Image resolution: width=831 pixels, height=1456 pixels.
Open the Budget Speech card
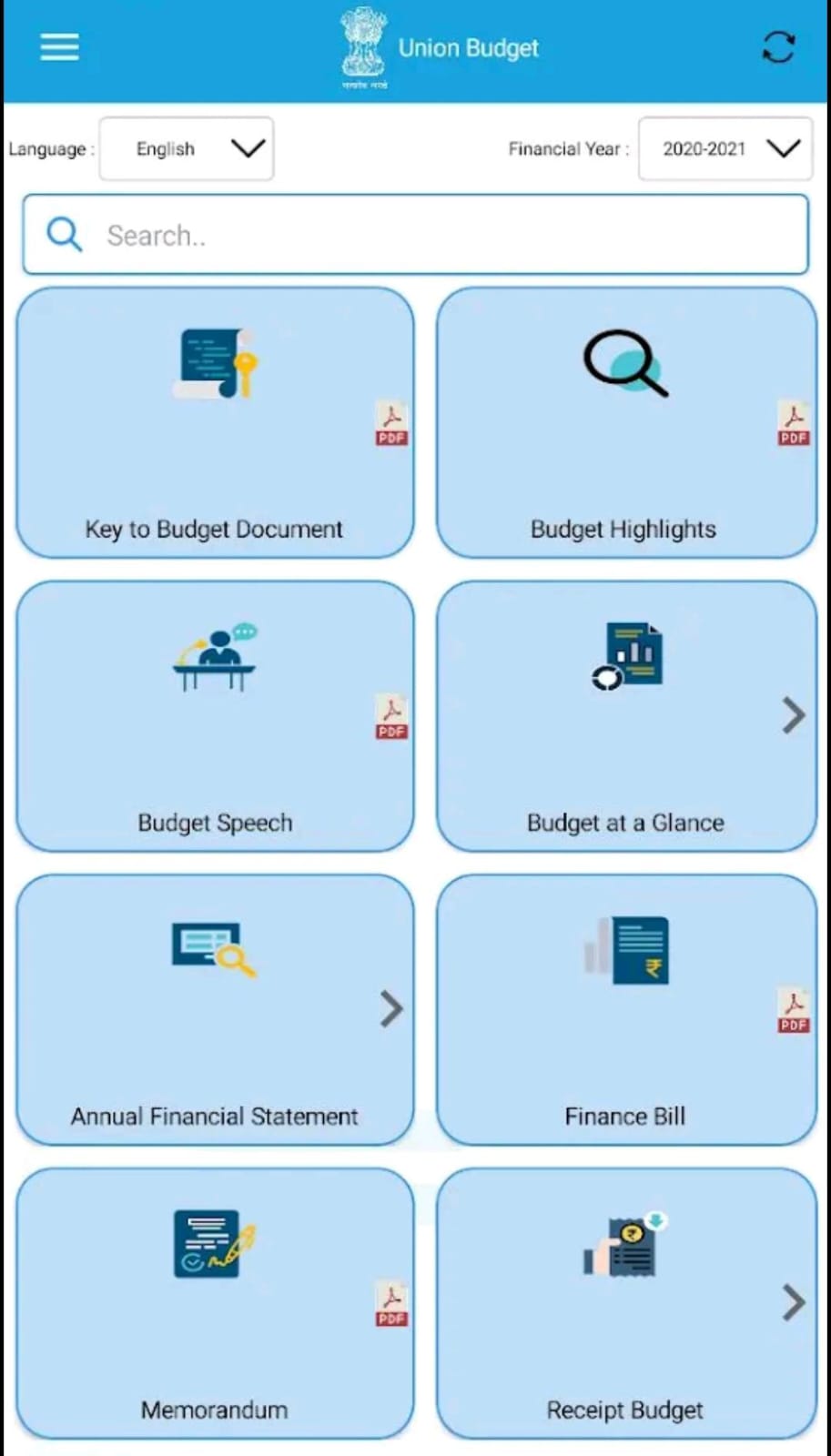click(215, 717)
